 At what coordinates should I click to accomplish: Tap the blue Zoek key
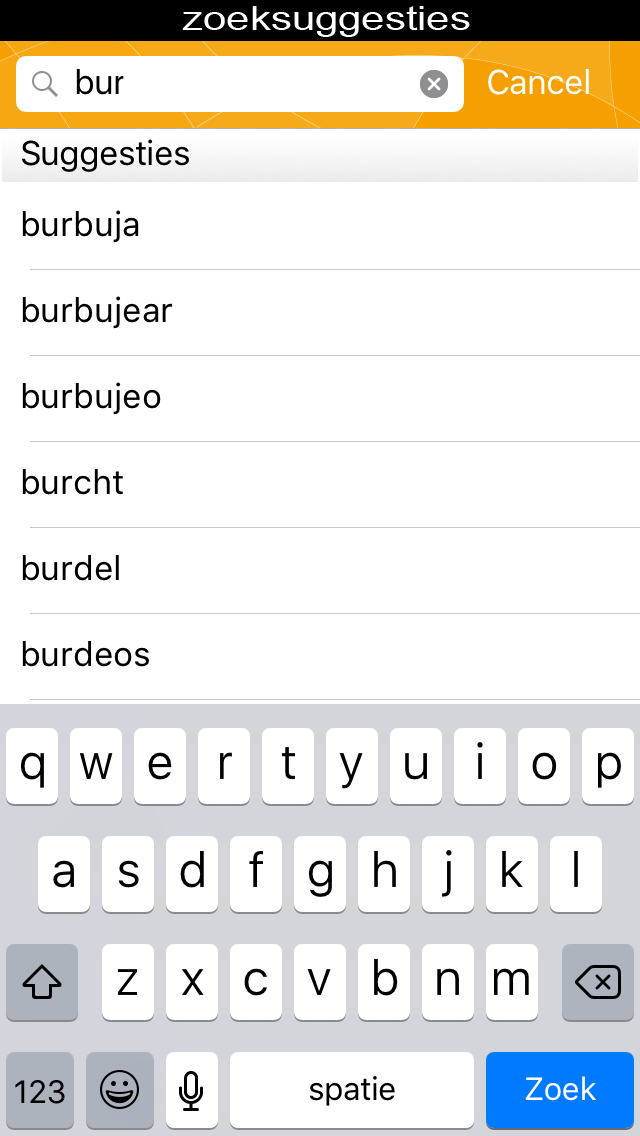[x=560, y=1090]
